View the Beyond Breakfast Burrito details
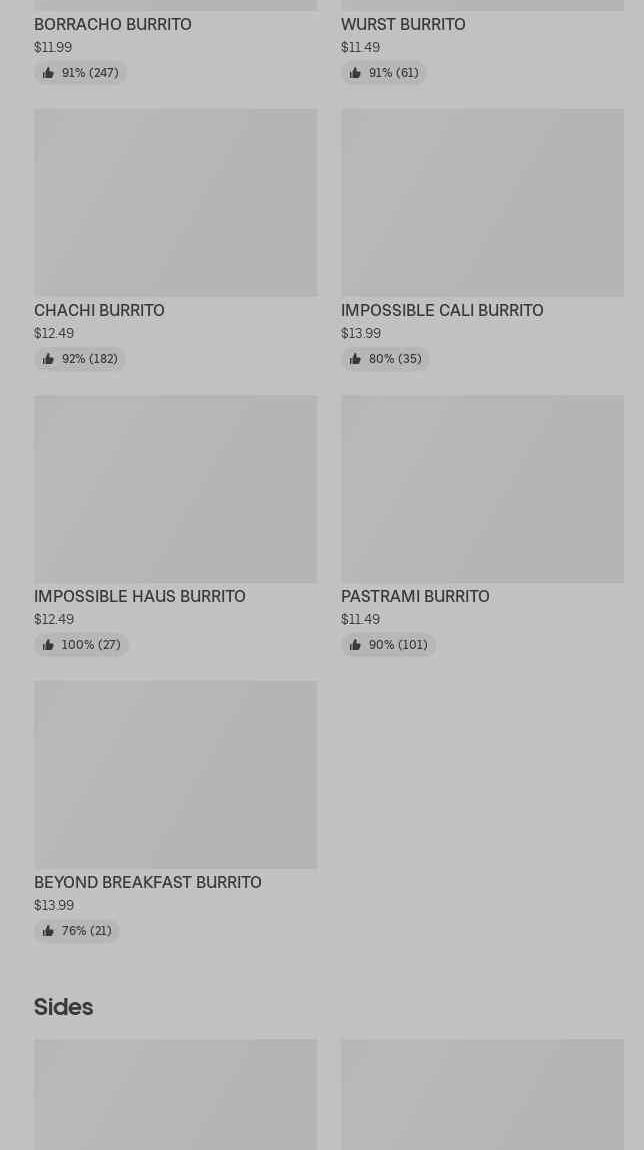Image resolution: width=644 pixels, height=1150 pixels. click(x=175, y=775)
